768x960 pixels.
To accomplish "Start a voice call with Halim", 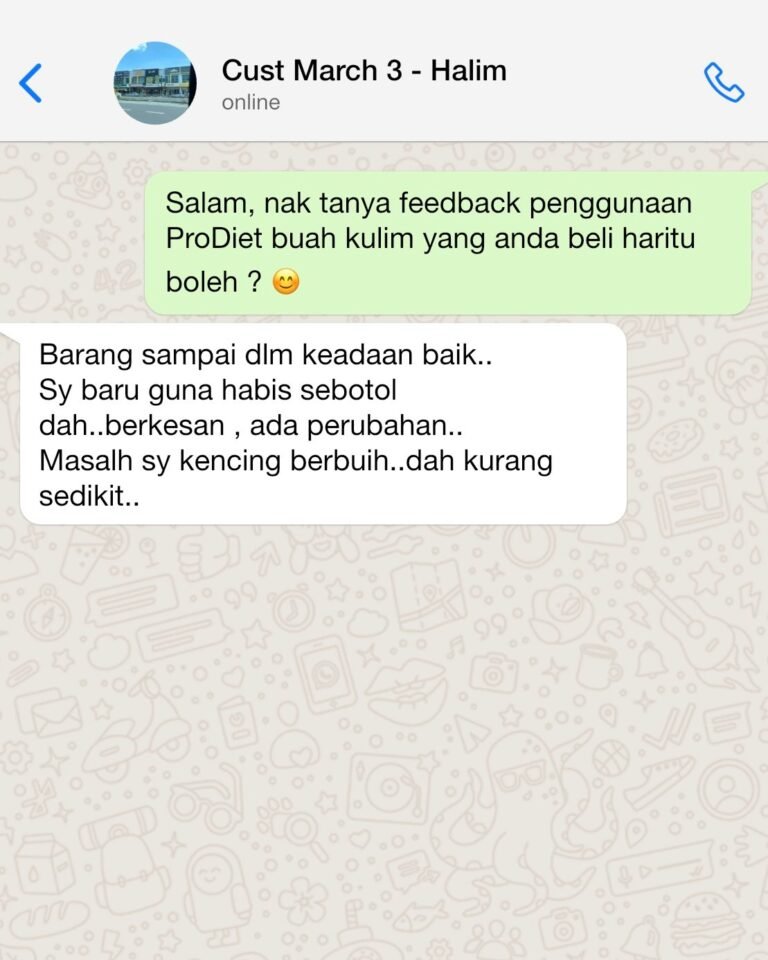I will click(723, 83).
